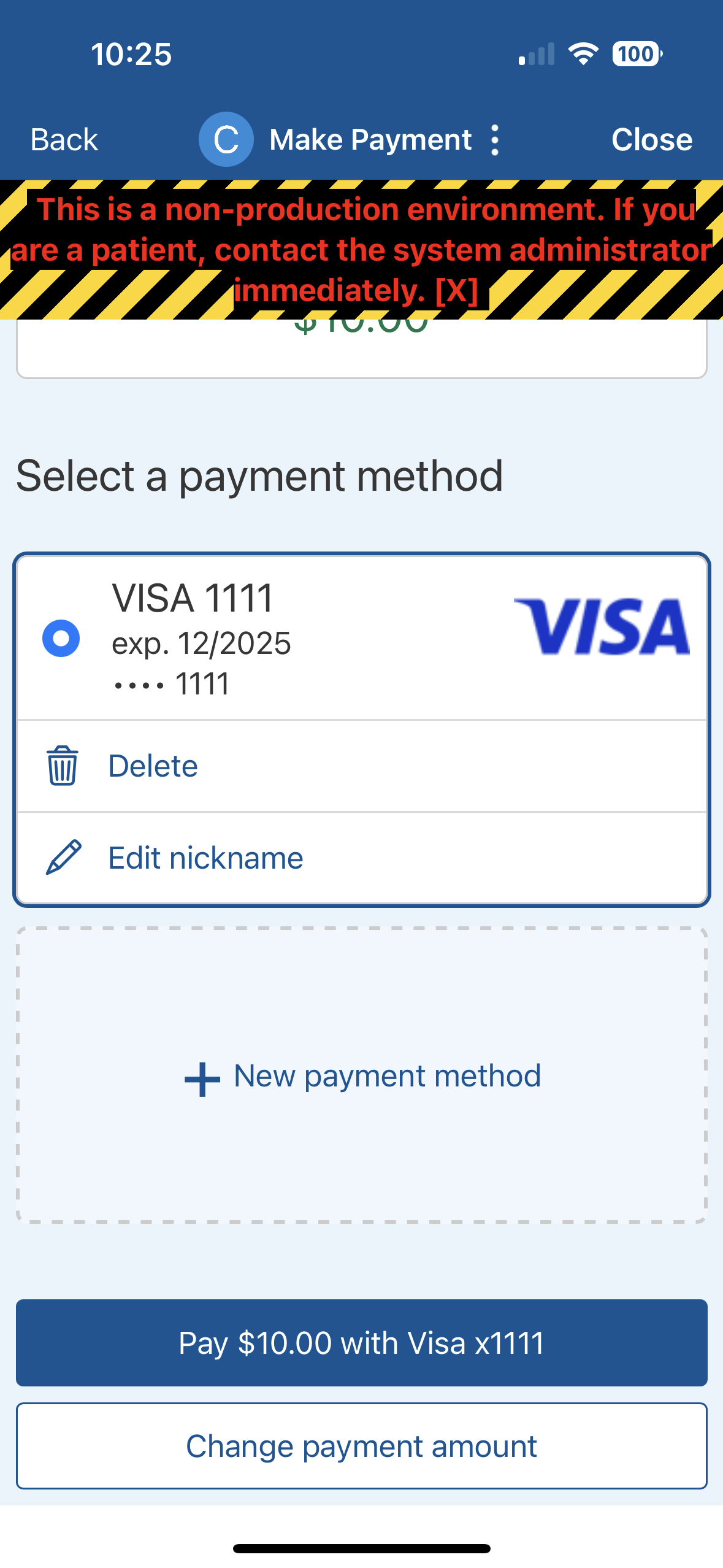Go back using the Back button
The width and height of the screenshot is (723, 1568).
click(64, 140)
